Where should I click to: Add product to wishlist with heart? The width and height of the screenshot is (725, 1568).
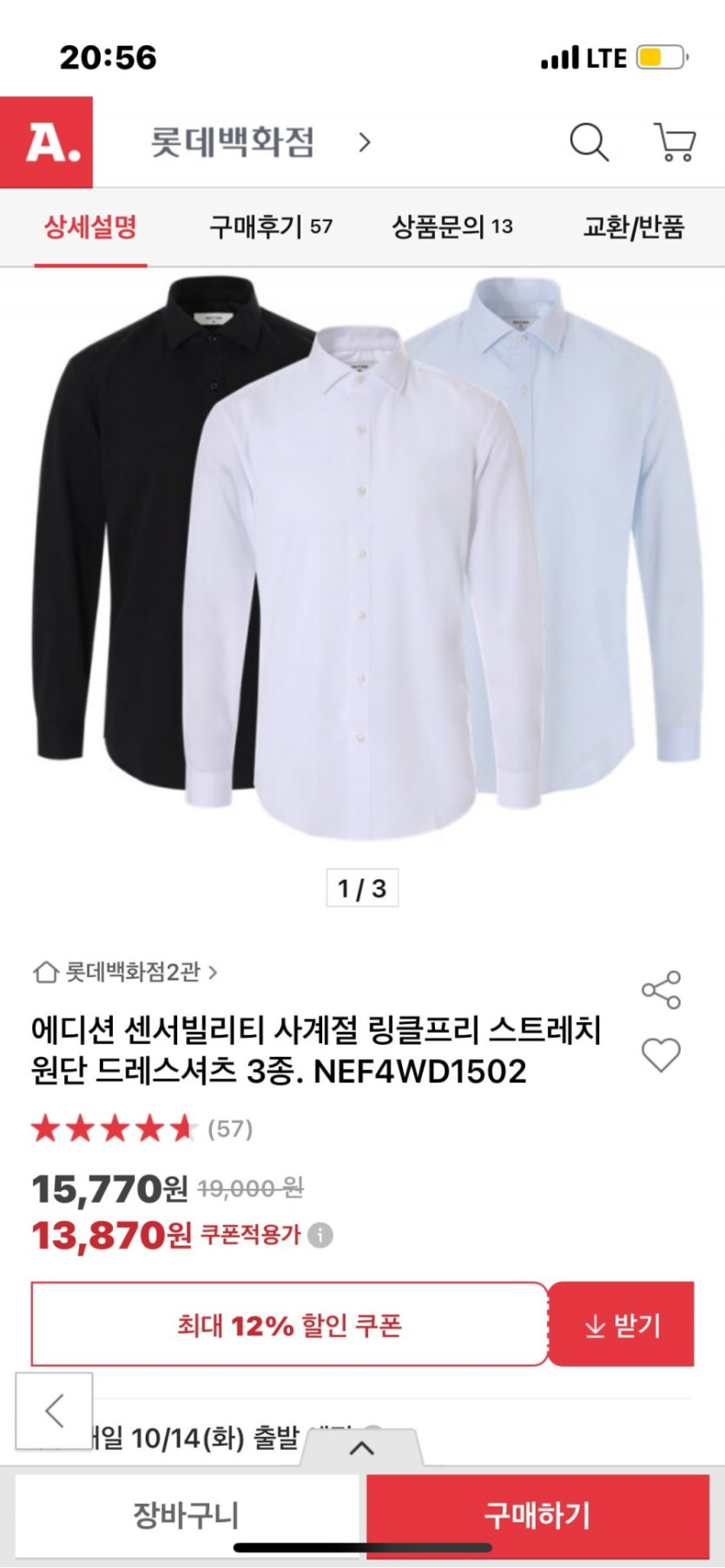pyautogui.click(x=661, y=1055)
